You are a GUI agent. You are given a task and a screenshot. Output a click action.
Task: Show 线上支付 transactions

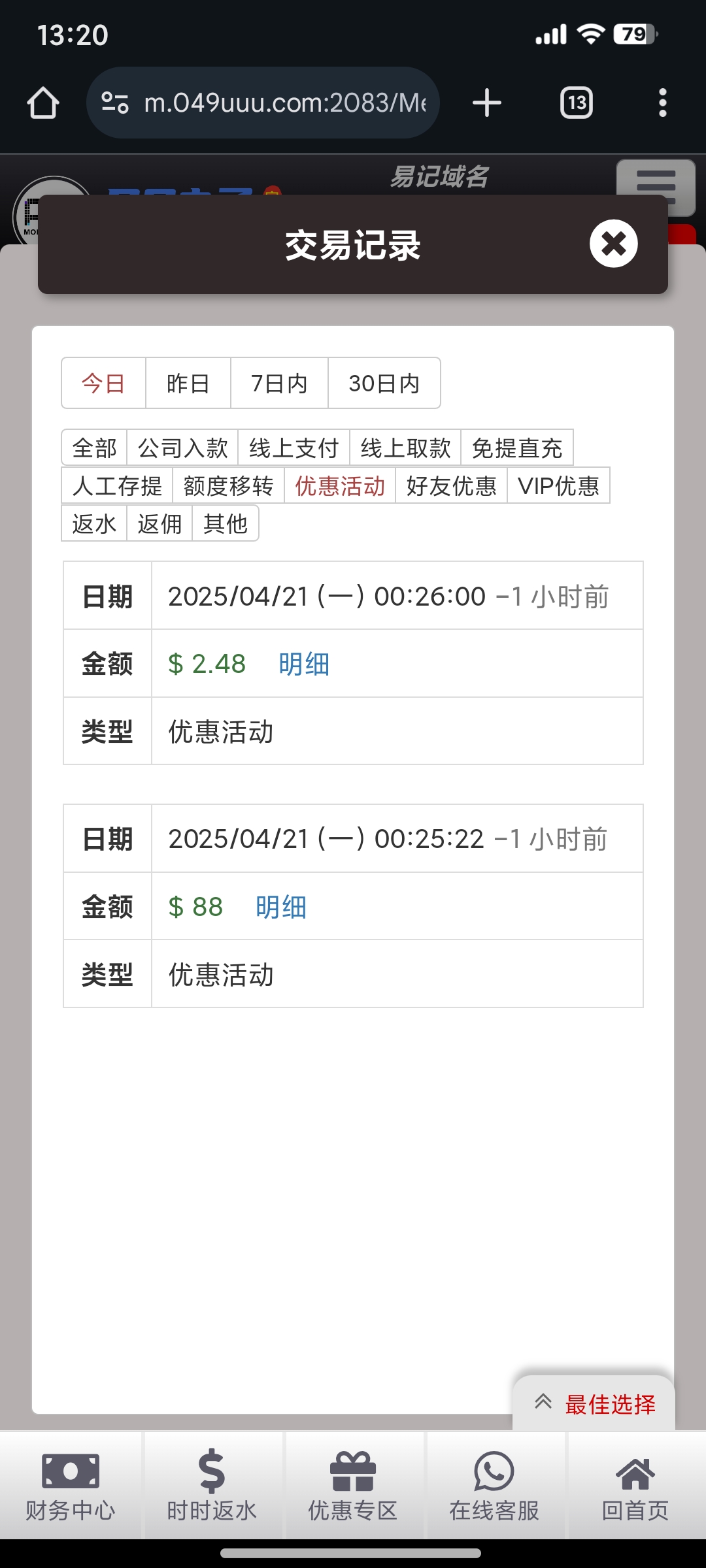[294, 448]
